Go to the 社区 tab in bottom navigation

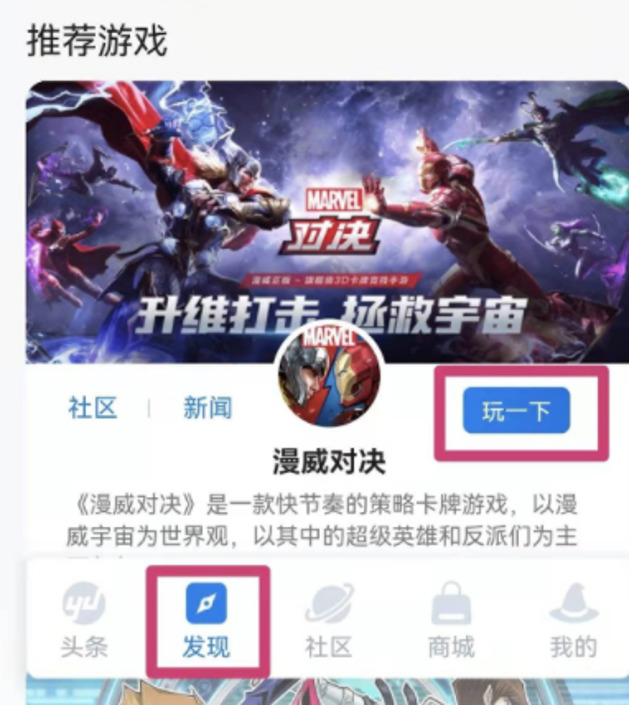pyautogui.click(x=329, y=621)
